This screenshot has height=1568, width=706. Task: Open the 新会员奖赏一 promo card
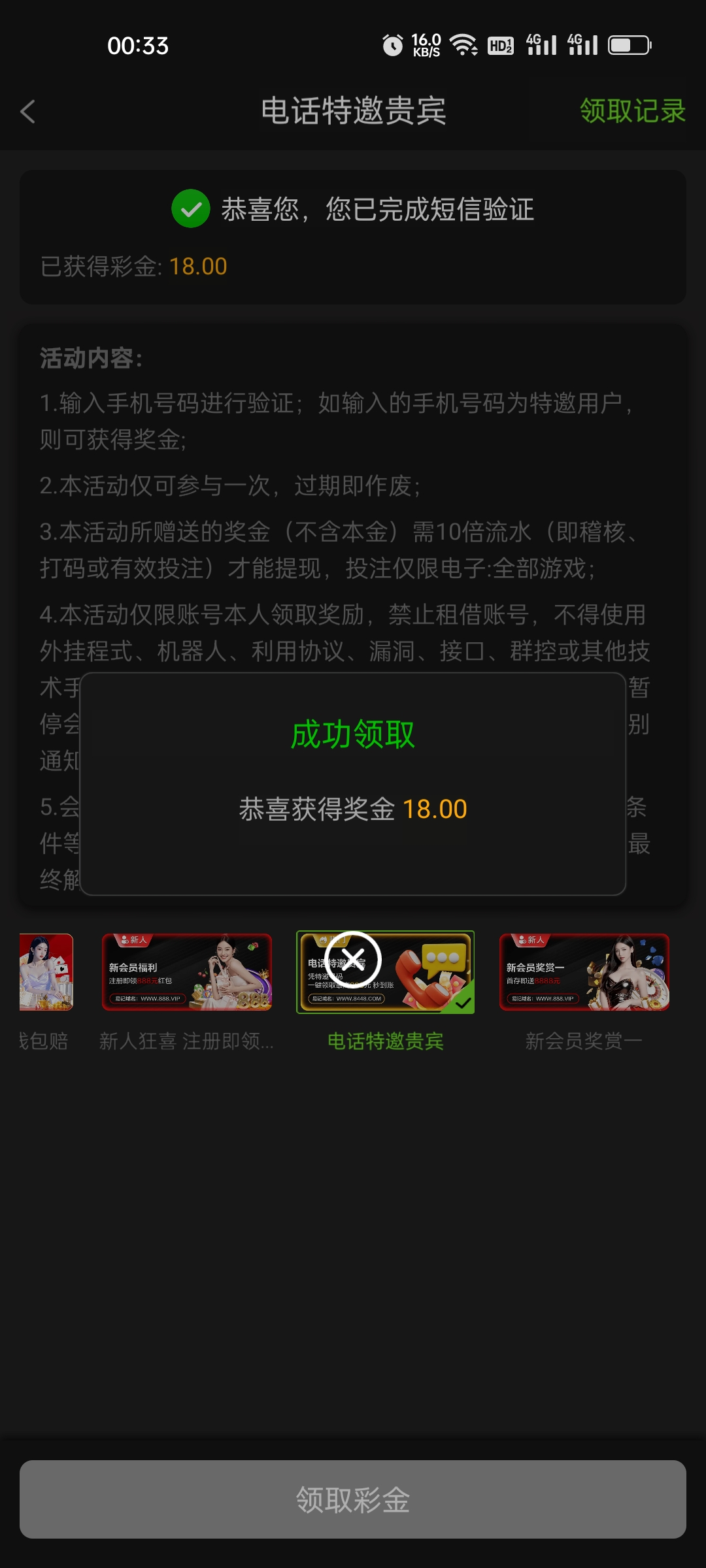coord(584,972)
